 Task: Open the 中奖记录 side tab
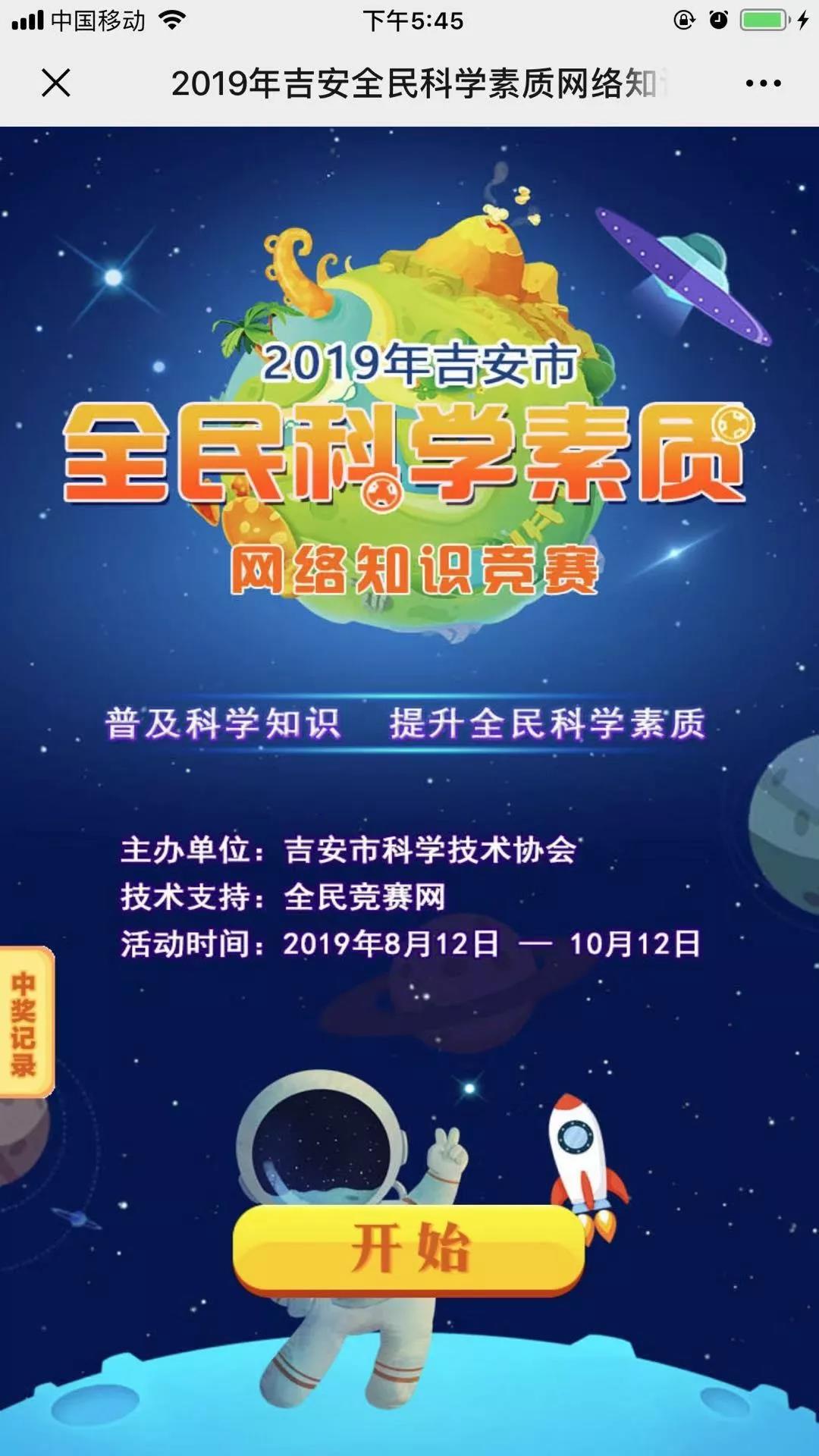point(25,1022)
